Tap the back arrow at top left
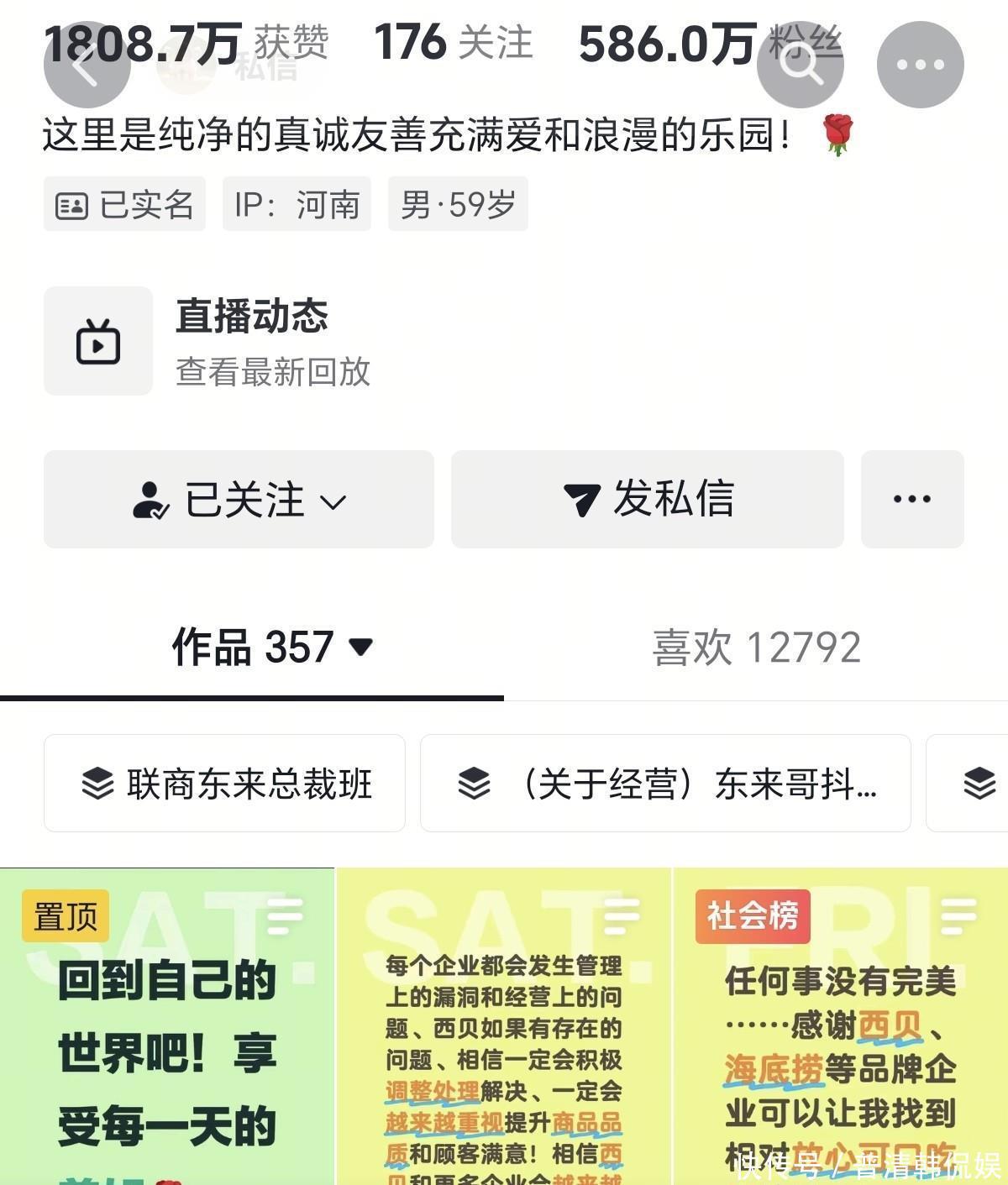Image resolution: width=1008 pixels, height=1185 pixels. pyautogui.click(x=87, y=65)
